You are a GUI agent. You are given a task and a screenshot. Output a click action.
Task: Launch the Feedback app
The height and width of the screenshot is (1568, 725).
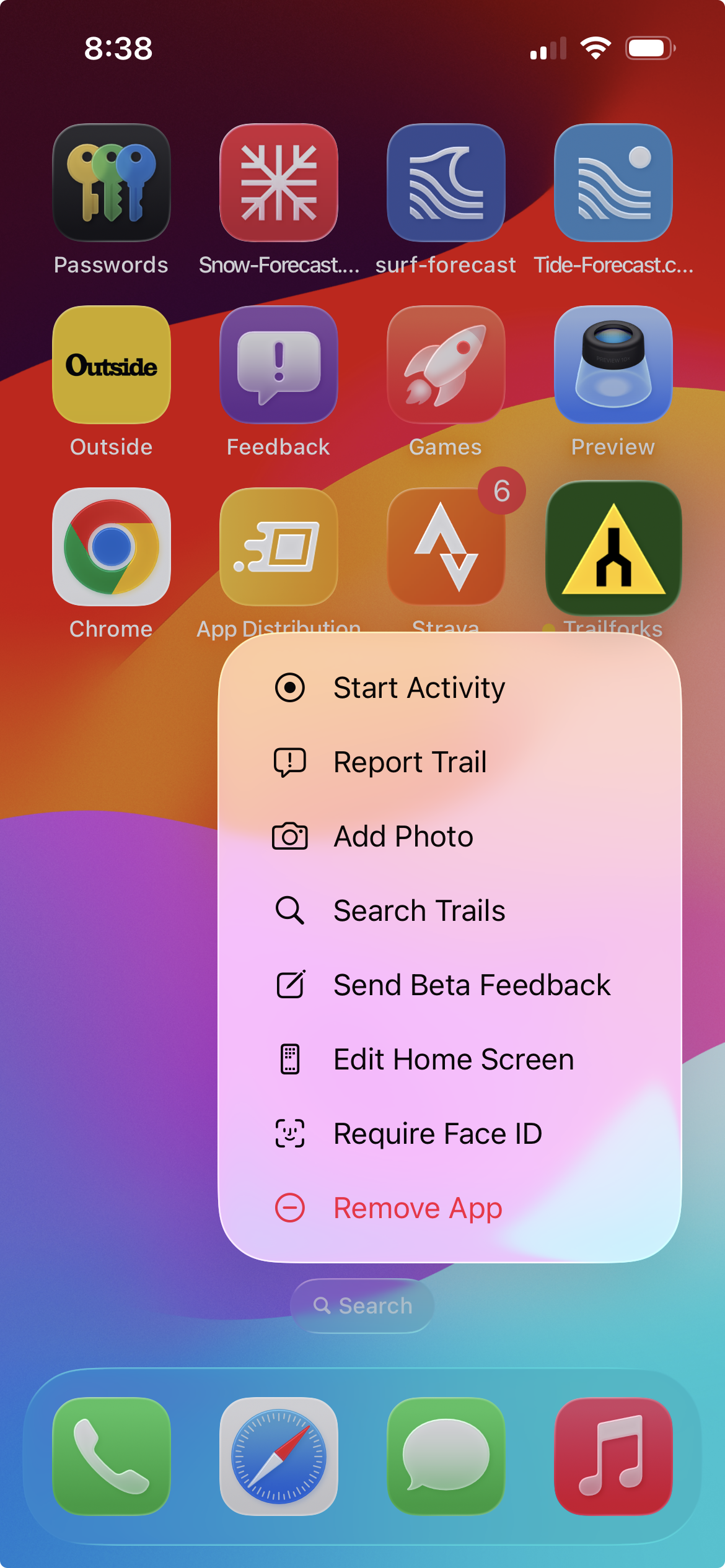click(279, 365)
